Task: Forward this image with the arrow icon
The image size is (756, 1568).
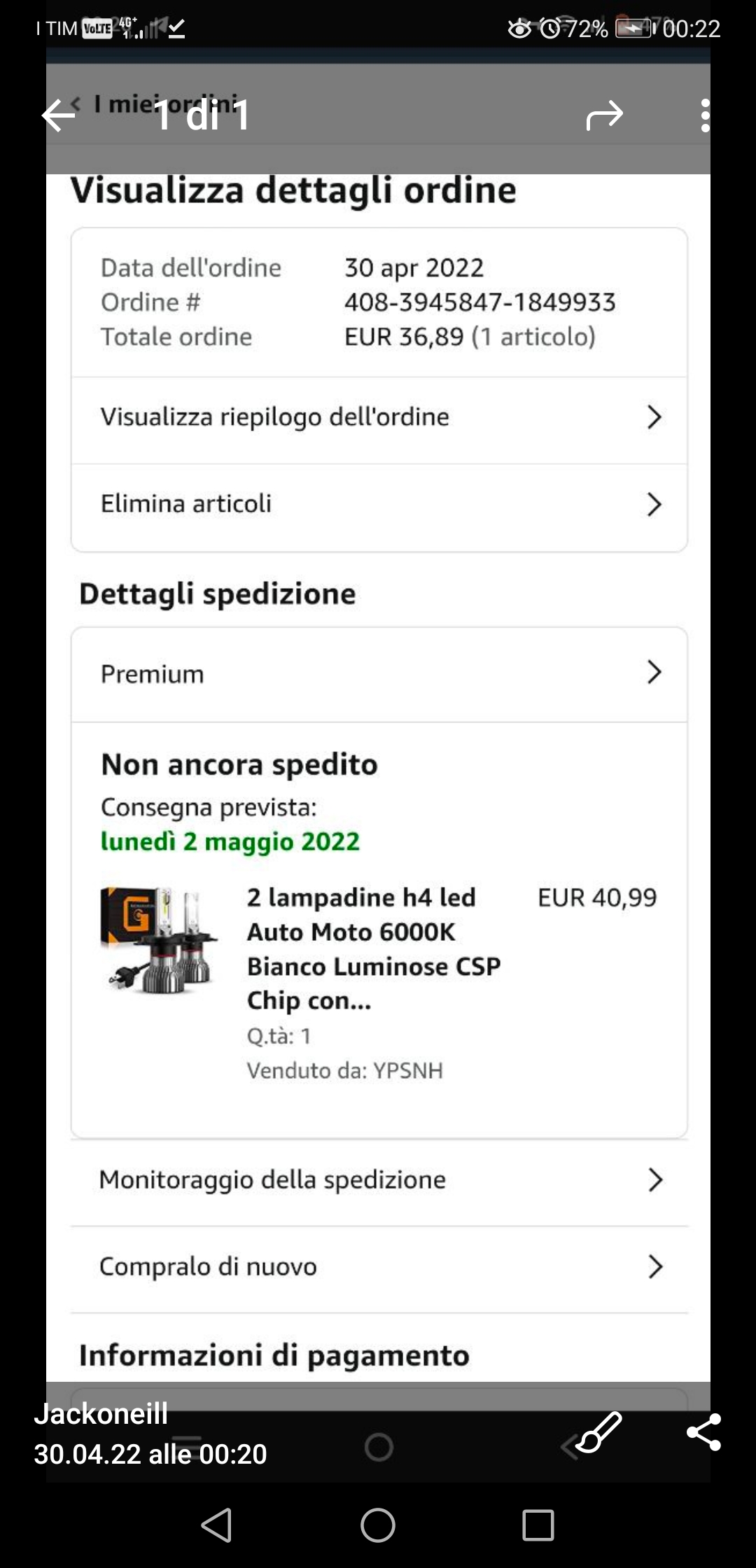Action: 604,115
